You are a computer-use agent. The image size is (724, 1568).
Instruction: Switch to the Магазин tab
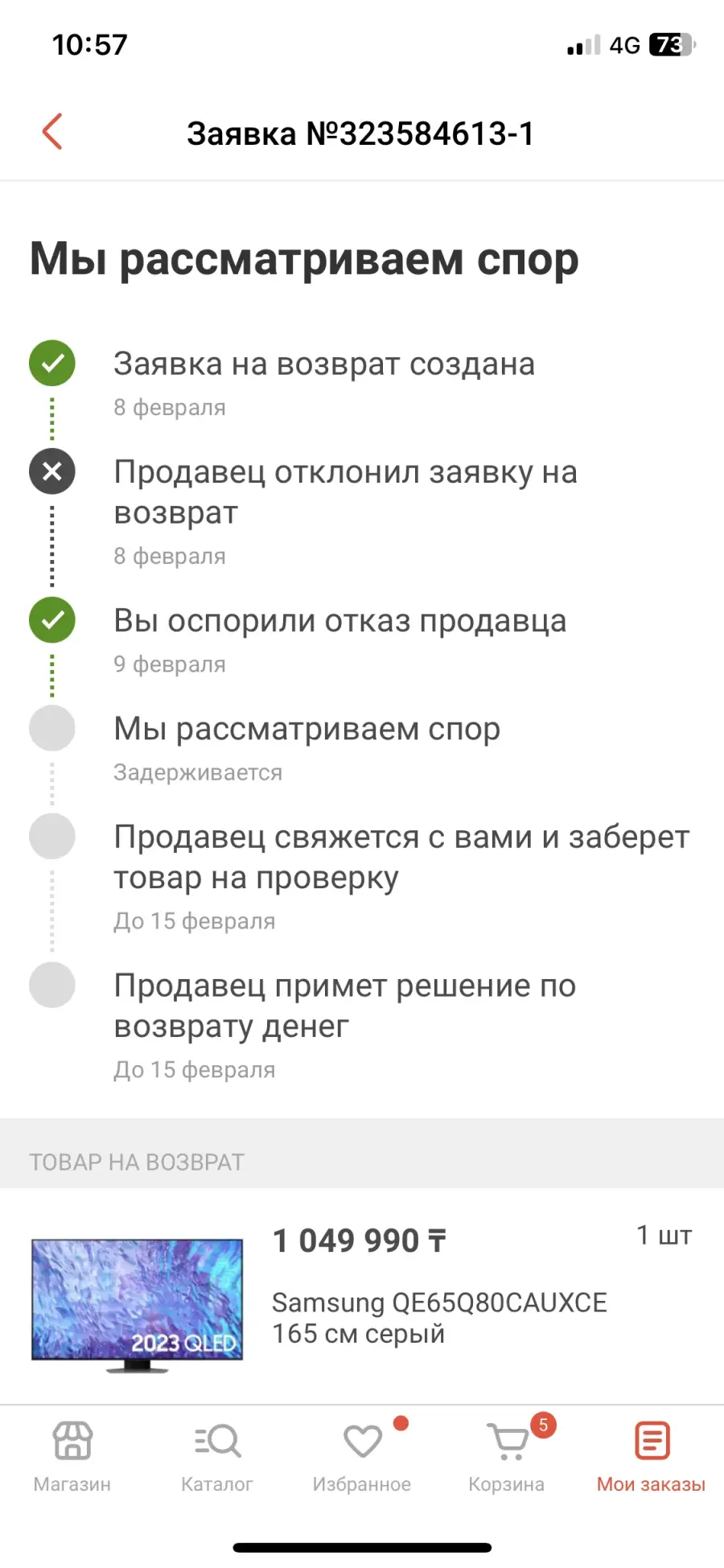[72, 1457]
